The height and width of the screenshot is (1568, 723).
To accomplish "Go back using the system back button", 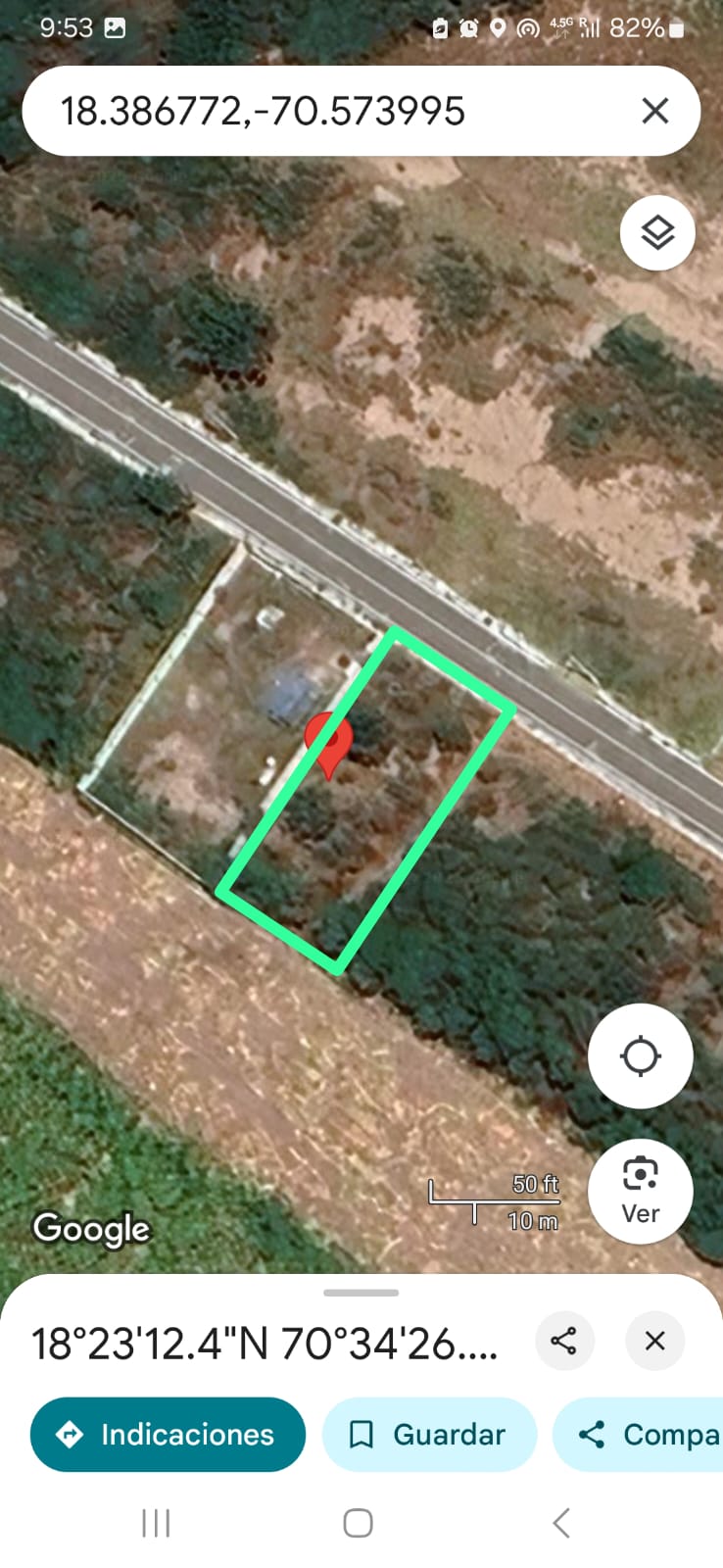I will 560,1523.
